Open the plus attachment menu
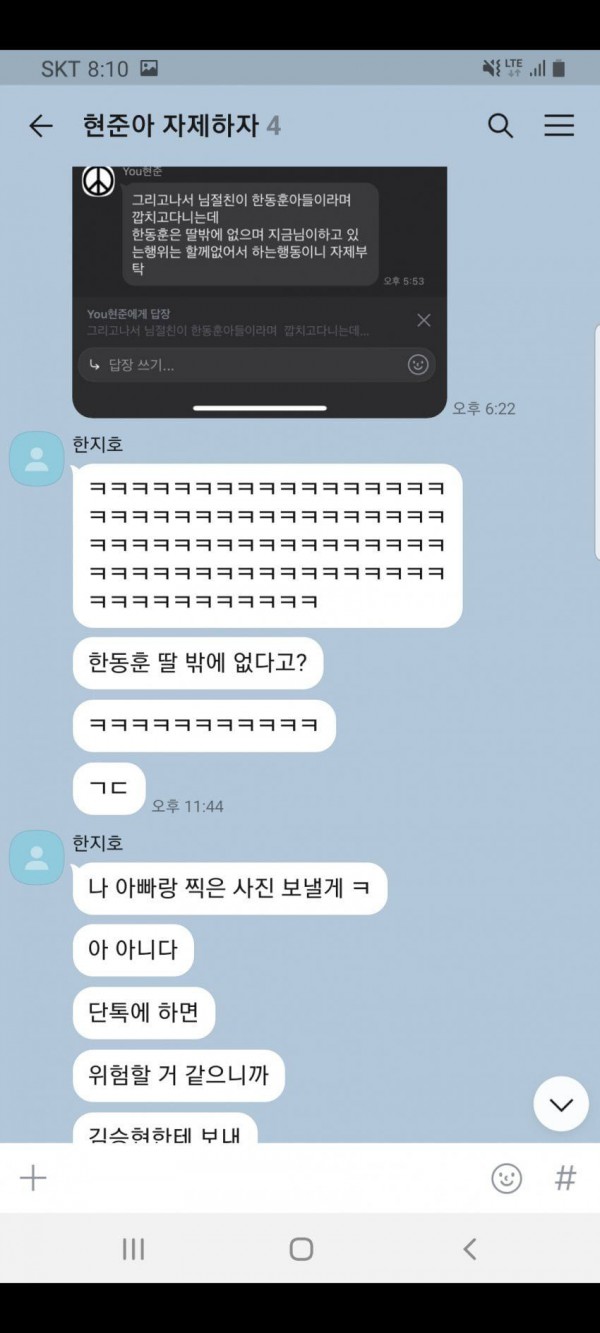This screenshot has height=1333, width=600. pyautogui.click(x=33, y=1178)
